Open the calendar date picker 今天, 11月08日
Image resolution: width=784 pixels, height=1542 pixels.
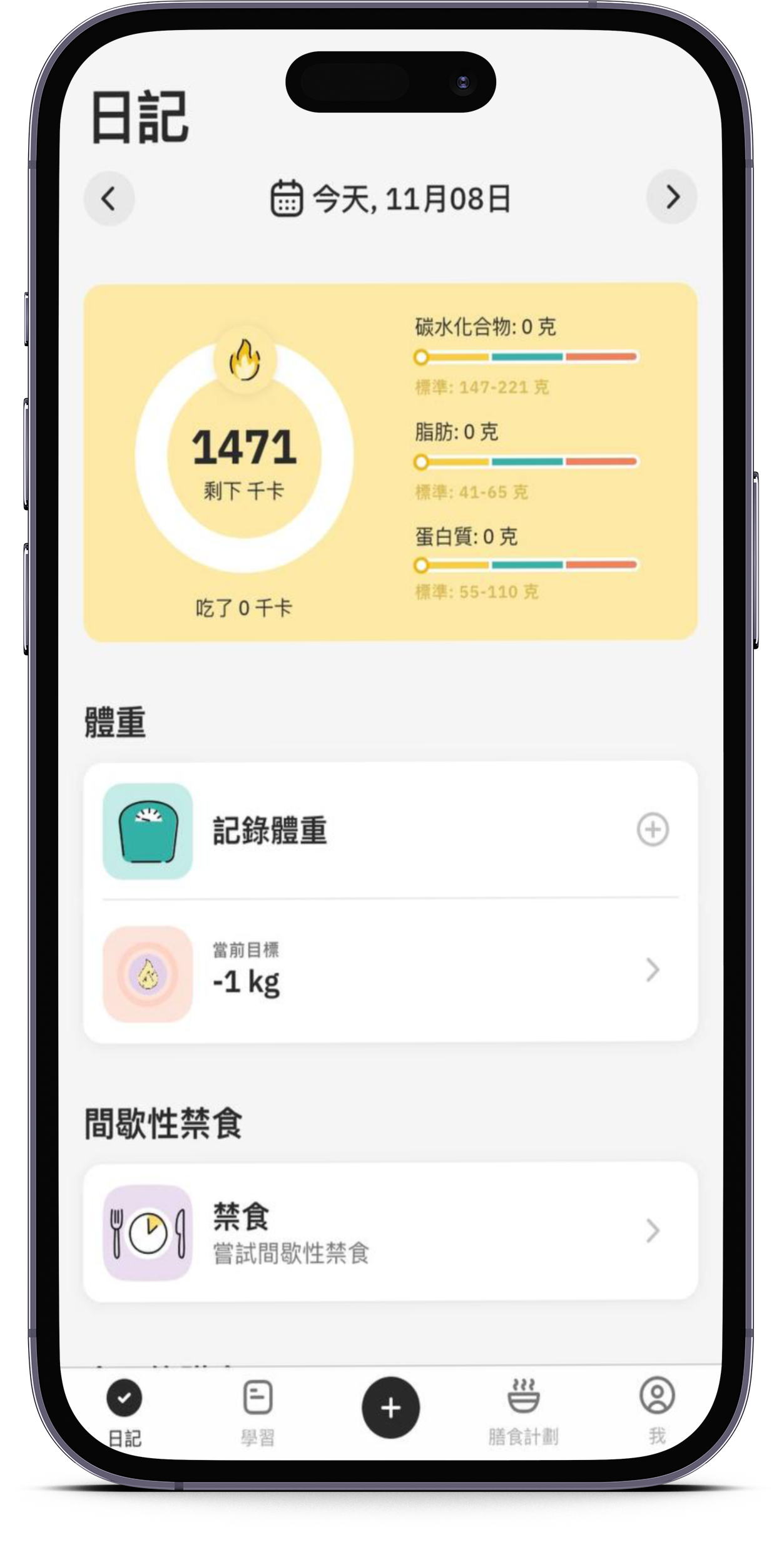tap(390, 198)
